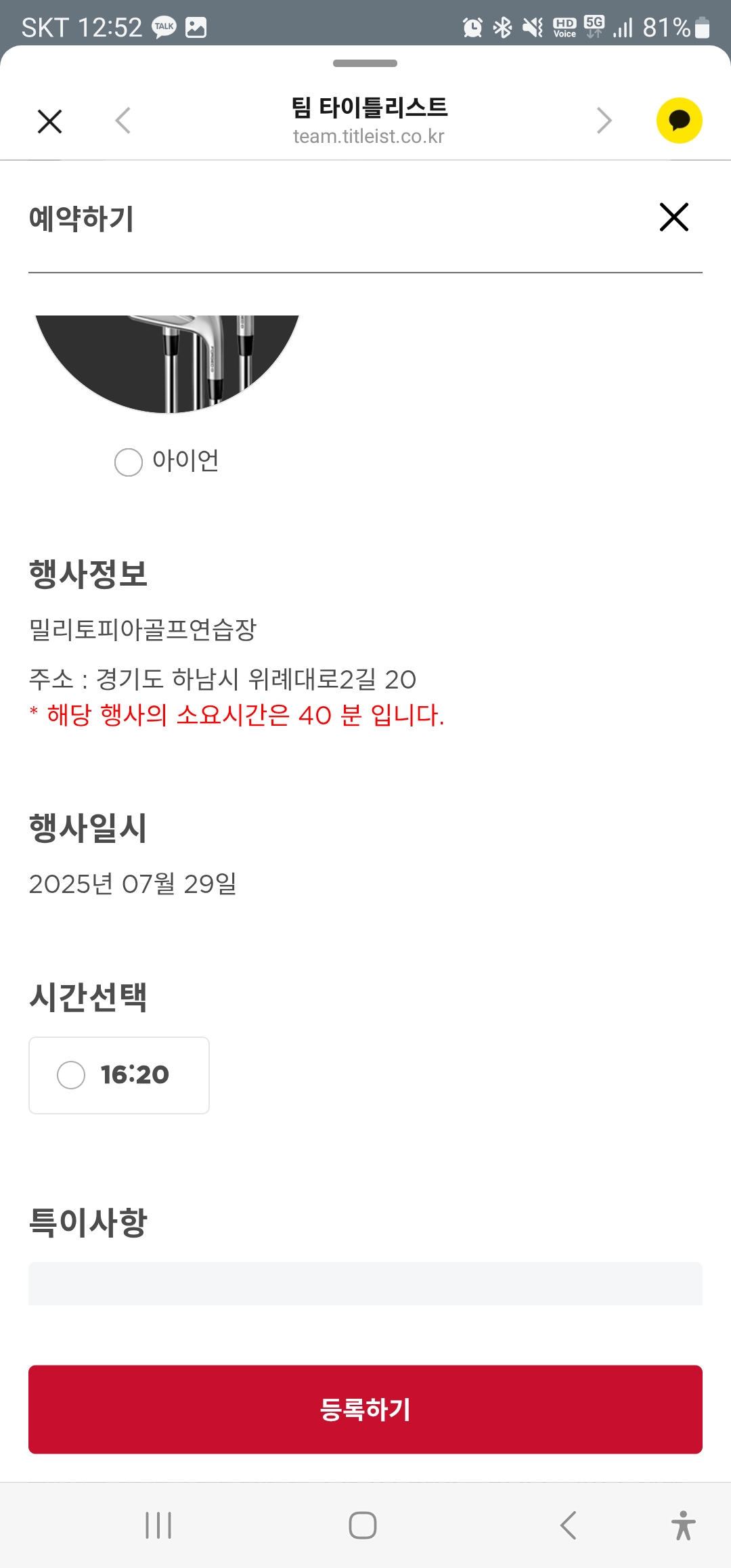This screenshot has height=1568, width=731.
Task: Submit reservation with 등록하기 button
Action: coord(365,1410)
